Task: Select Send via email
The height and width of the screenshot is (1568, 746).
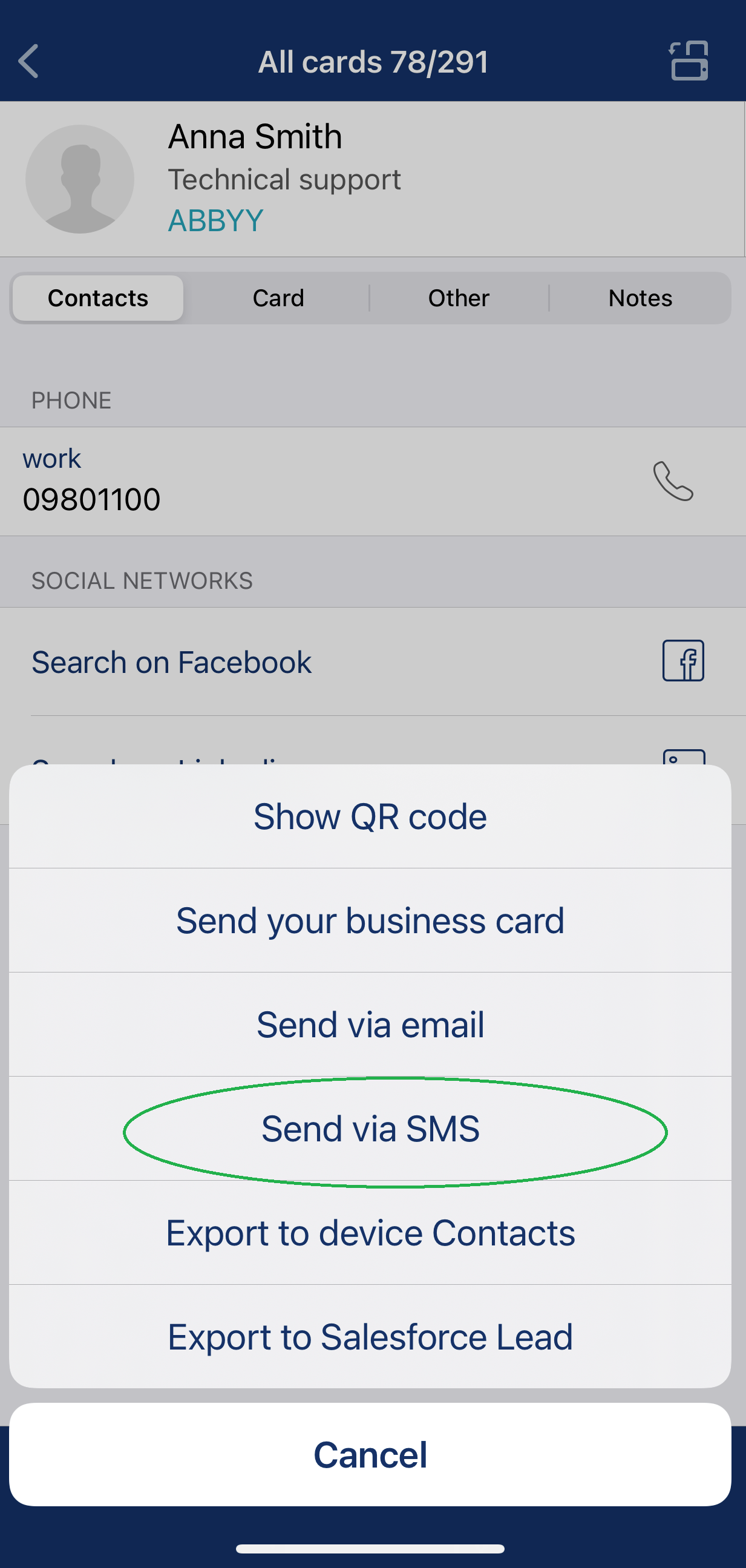Action: tap(370, 1025)
